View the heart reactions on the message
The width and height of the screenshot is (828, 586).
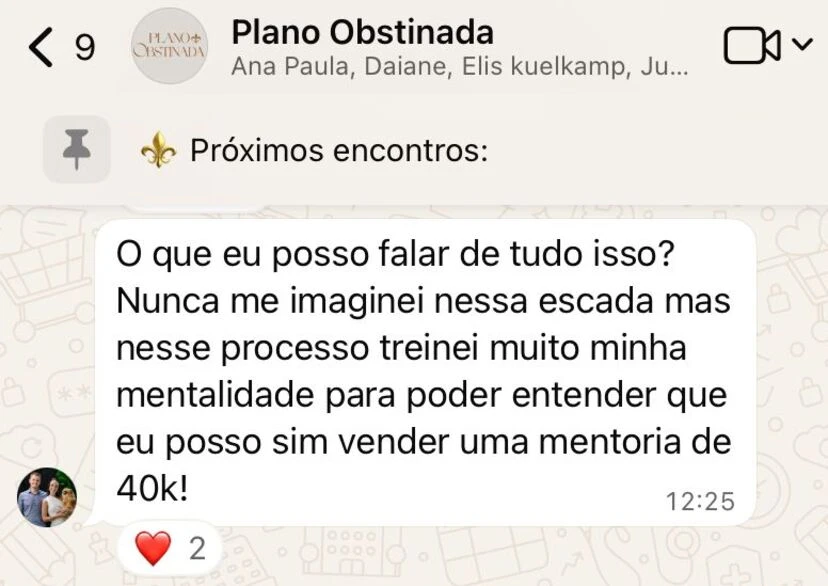(x=168, y=548)
